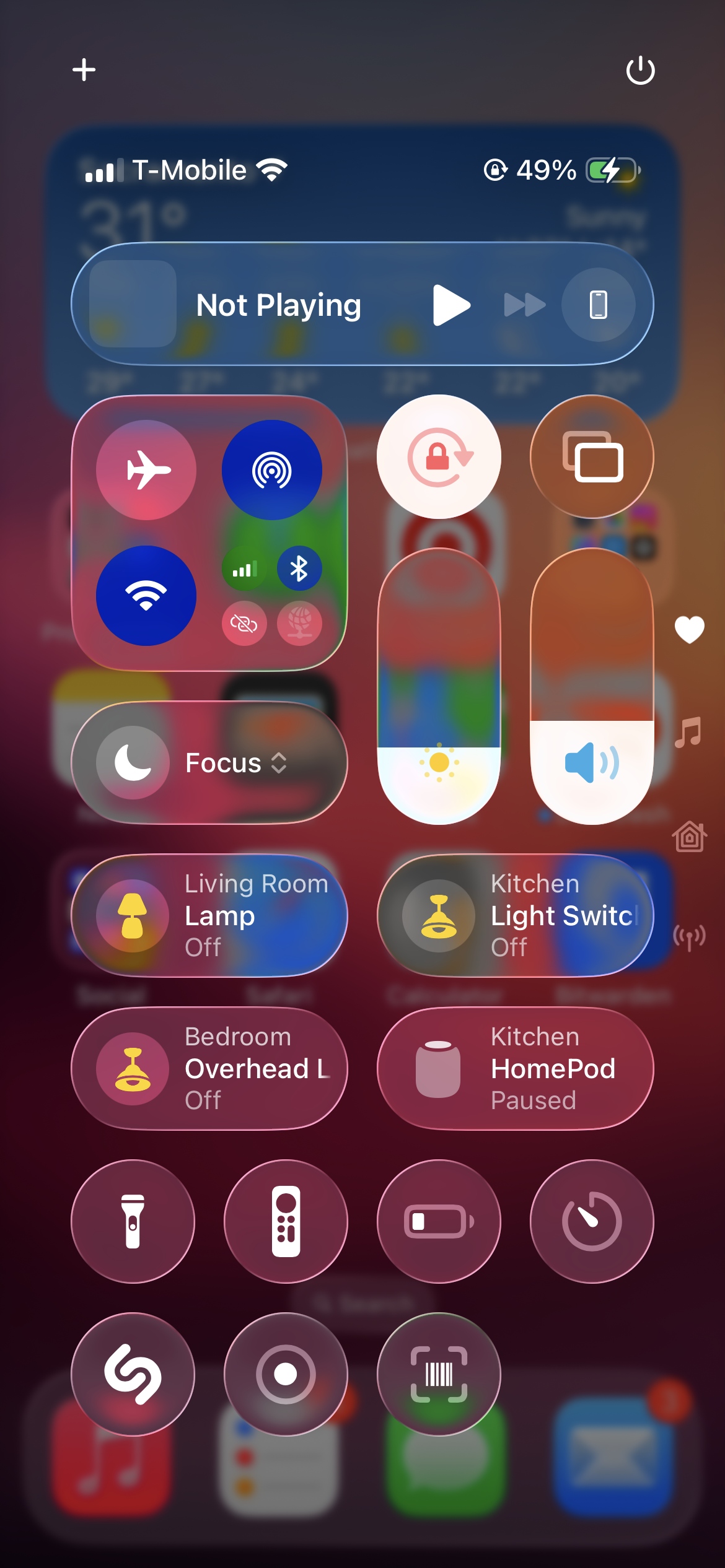Turn on the Living Room Lamp
This screenshot has width=725, height=1568.
(209, 915)
